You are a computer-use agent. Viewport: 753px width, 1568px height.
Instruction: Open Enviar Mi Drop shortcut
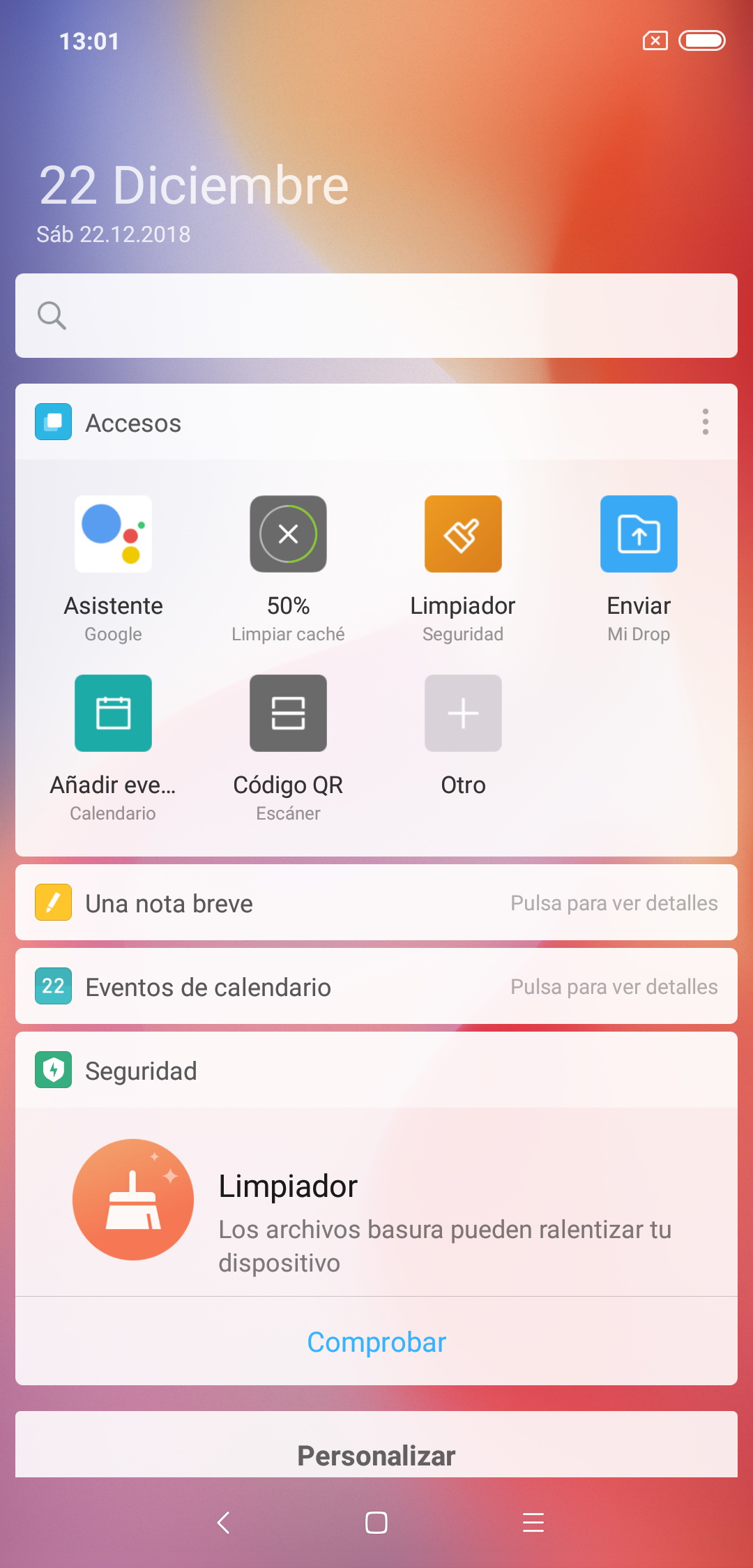point(639,570)
